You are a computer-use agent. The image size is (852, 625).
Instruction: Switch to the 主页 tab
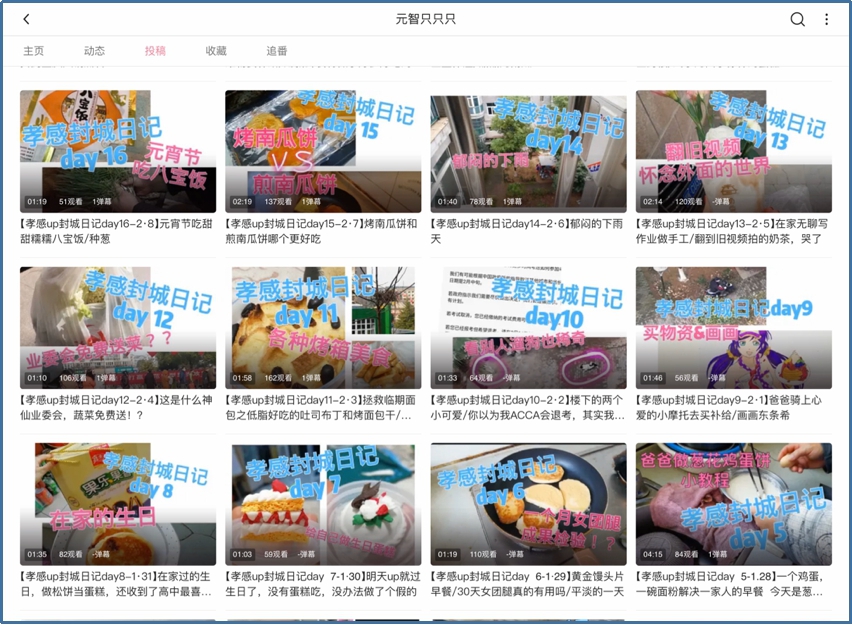pyautogui.click(x=34, y=51)
